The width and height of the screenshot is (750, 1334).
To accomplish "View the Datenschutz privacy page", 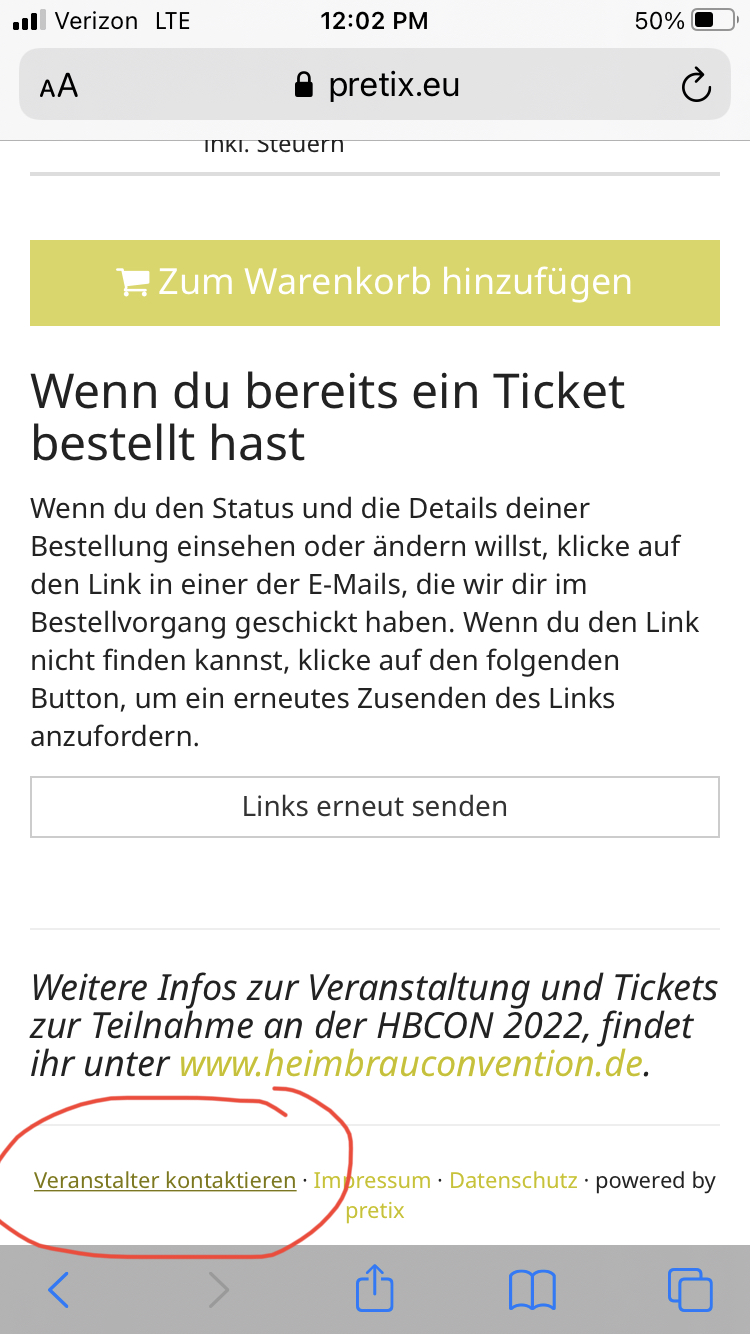I will (513, 1181).
